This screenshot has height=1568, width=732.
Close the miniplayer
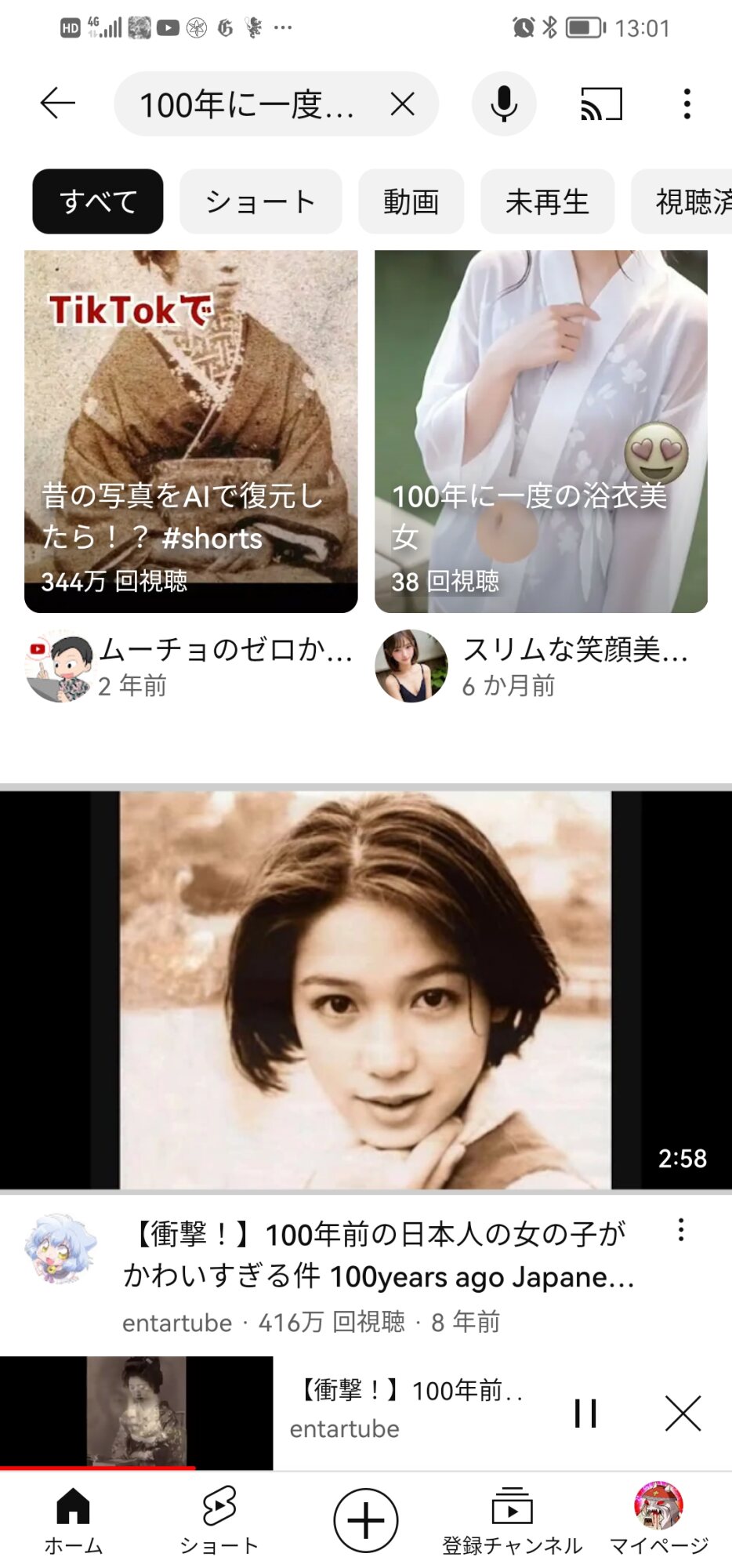683,1414
